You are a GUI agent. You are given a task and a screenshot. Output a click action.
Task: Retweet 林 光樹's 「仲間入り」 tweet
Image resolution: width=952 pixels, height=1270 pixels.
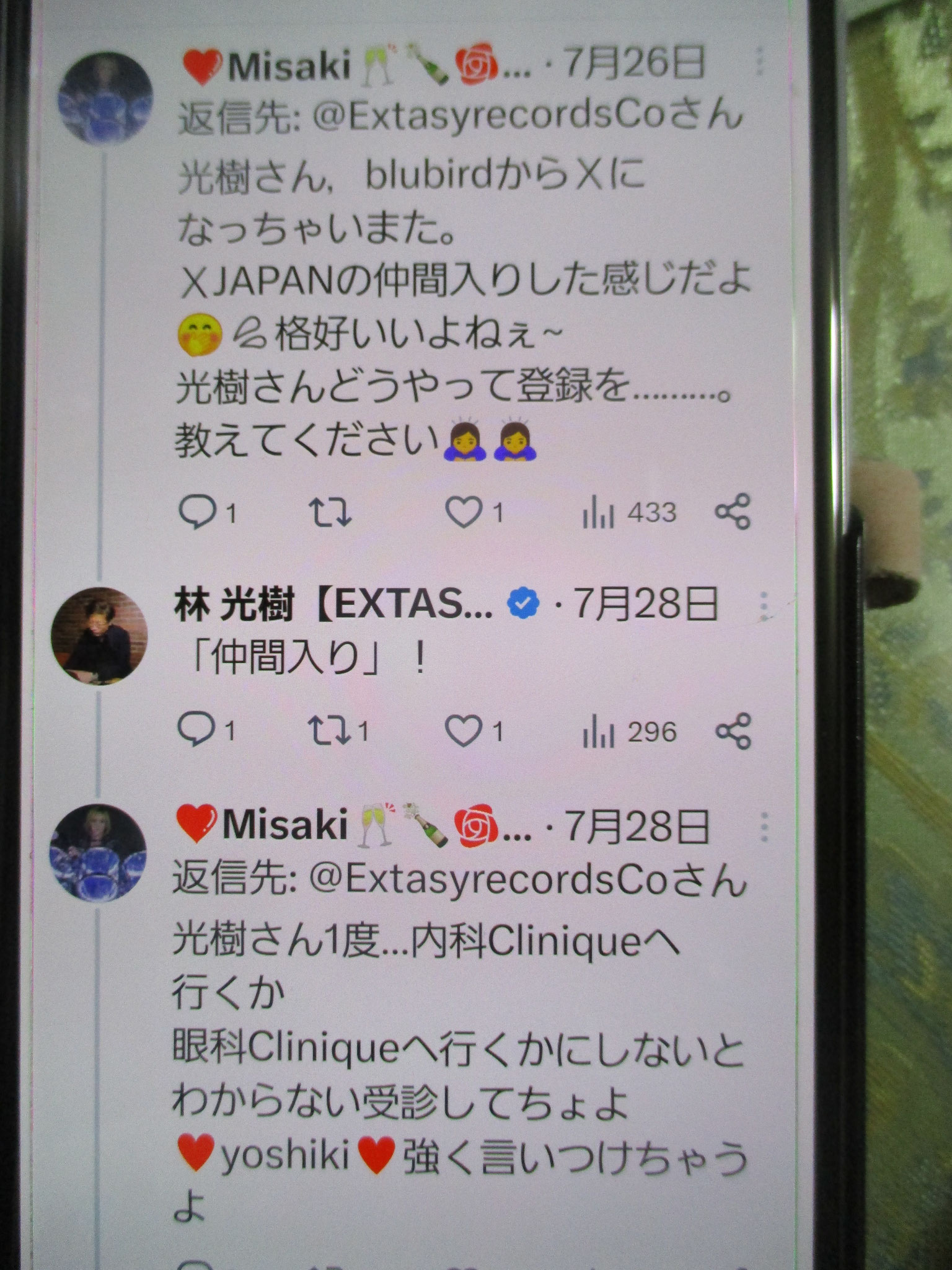point(328,731)
